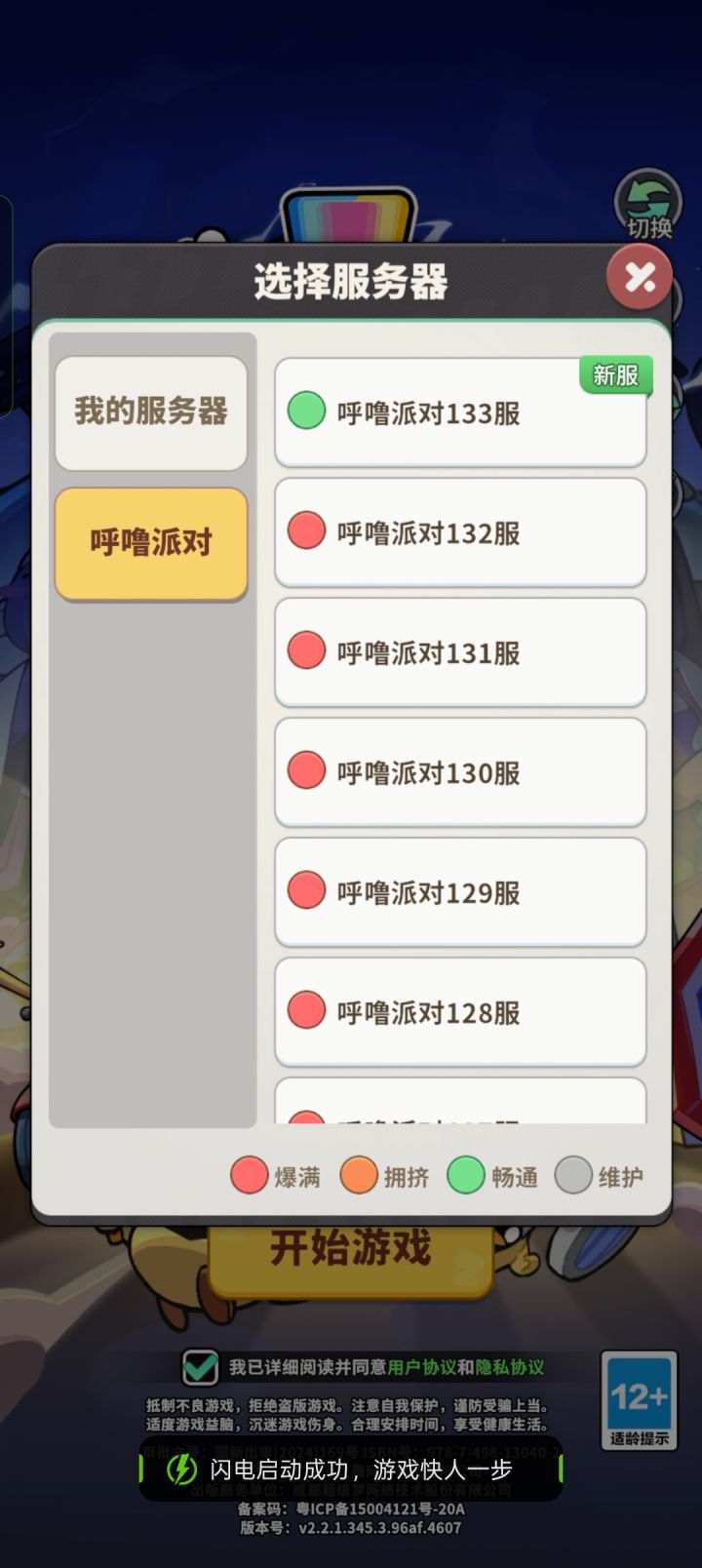Click the gray 维护 legend dot
702x1568 pixels.
(x=569, y=1176)
